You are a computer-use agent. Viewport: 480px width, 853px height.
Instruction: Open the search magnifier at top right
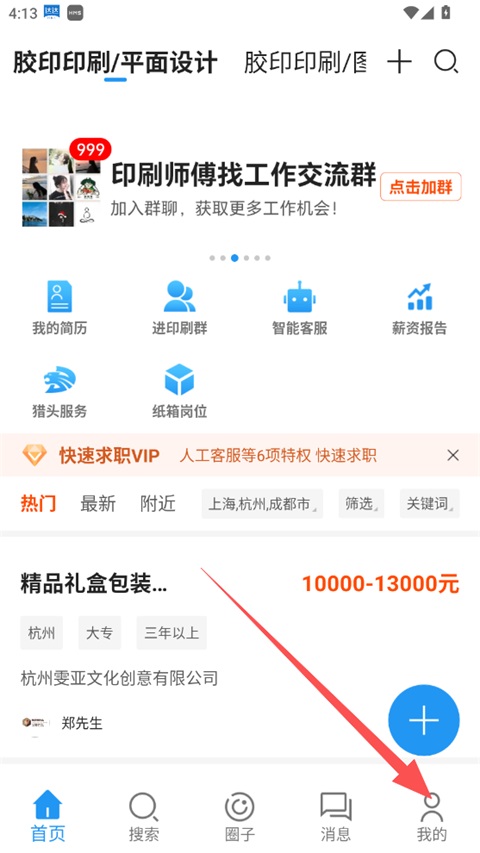coord(446,62)
